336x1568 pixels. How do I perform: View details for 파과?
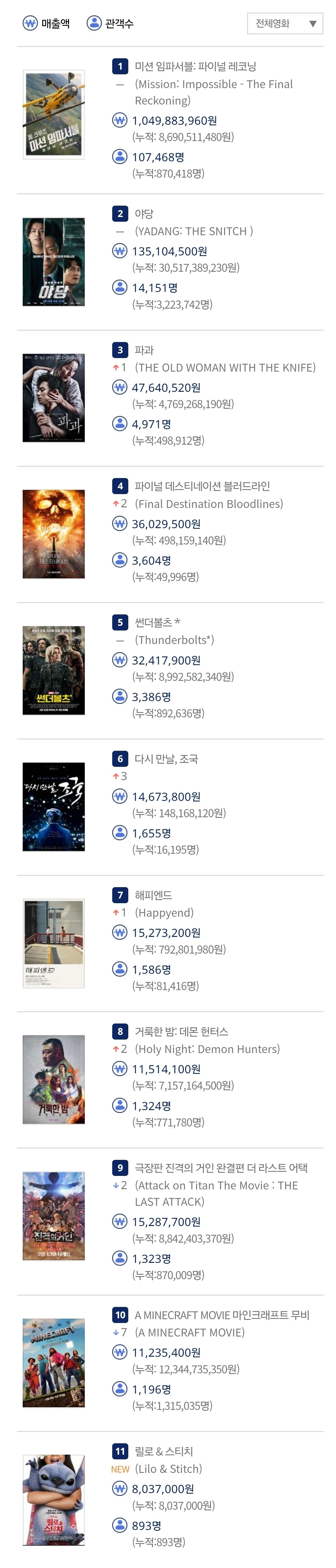pos(144,350)
